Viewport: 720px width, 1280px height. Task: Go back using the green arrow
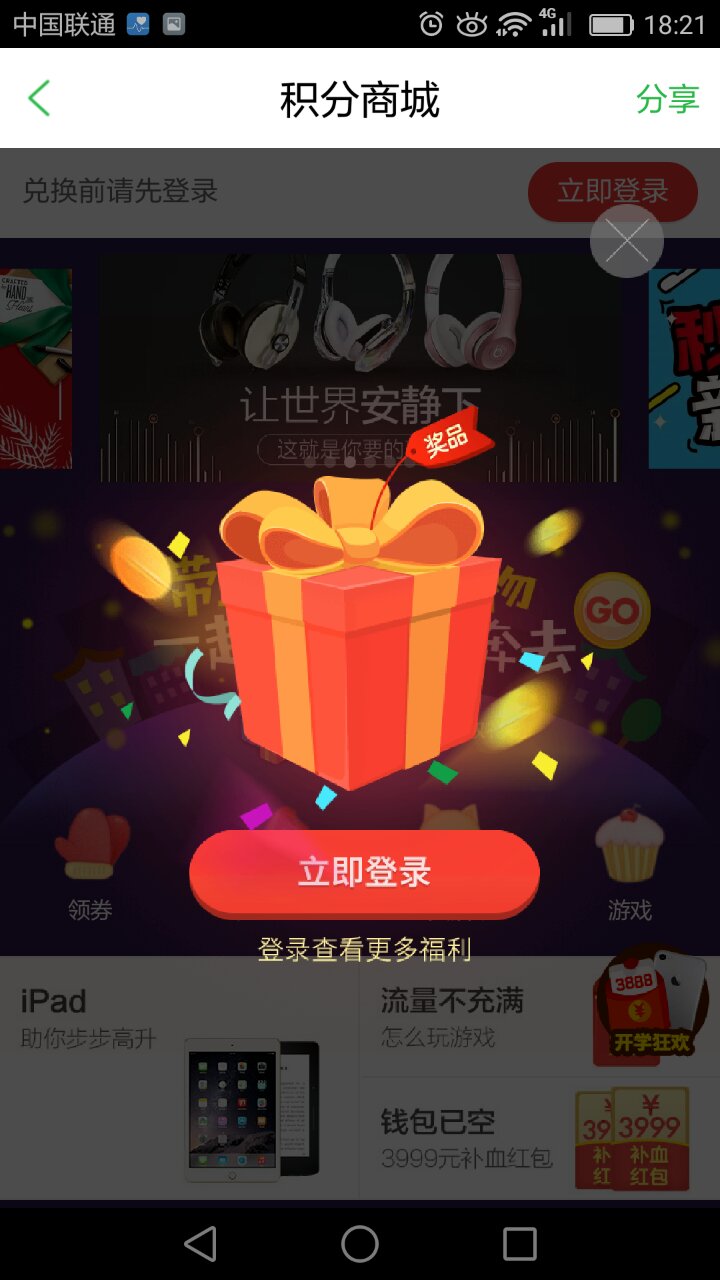pos(40,99)
